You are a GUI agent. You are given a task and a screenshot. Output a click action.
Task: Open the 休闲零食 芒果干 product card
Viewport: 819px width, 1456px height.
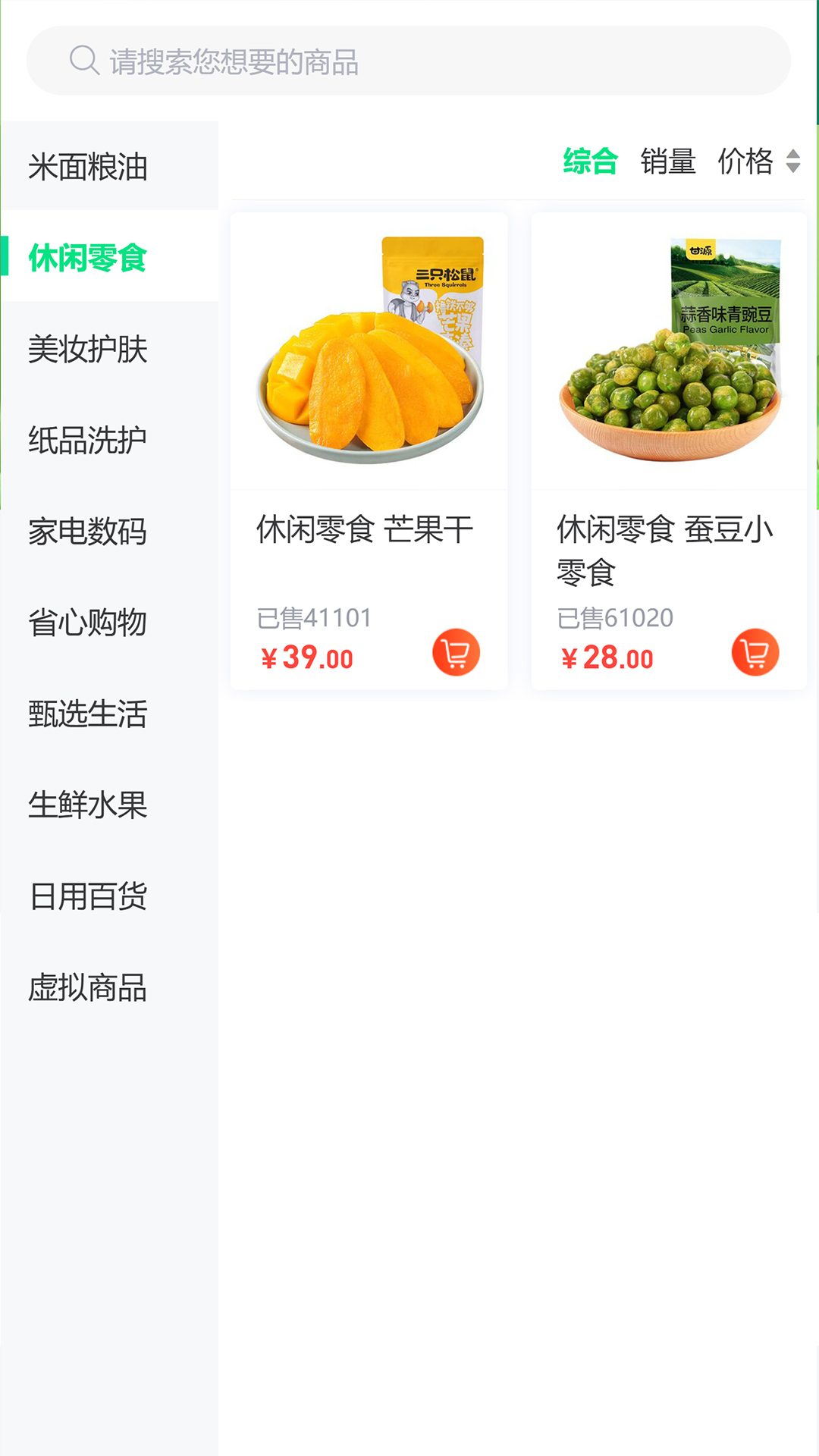pos(369,447)
